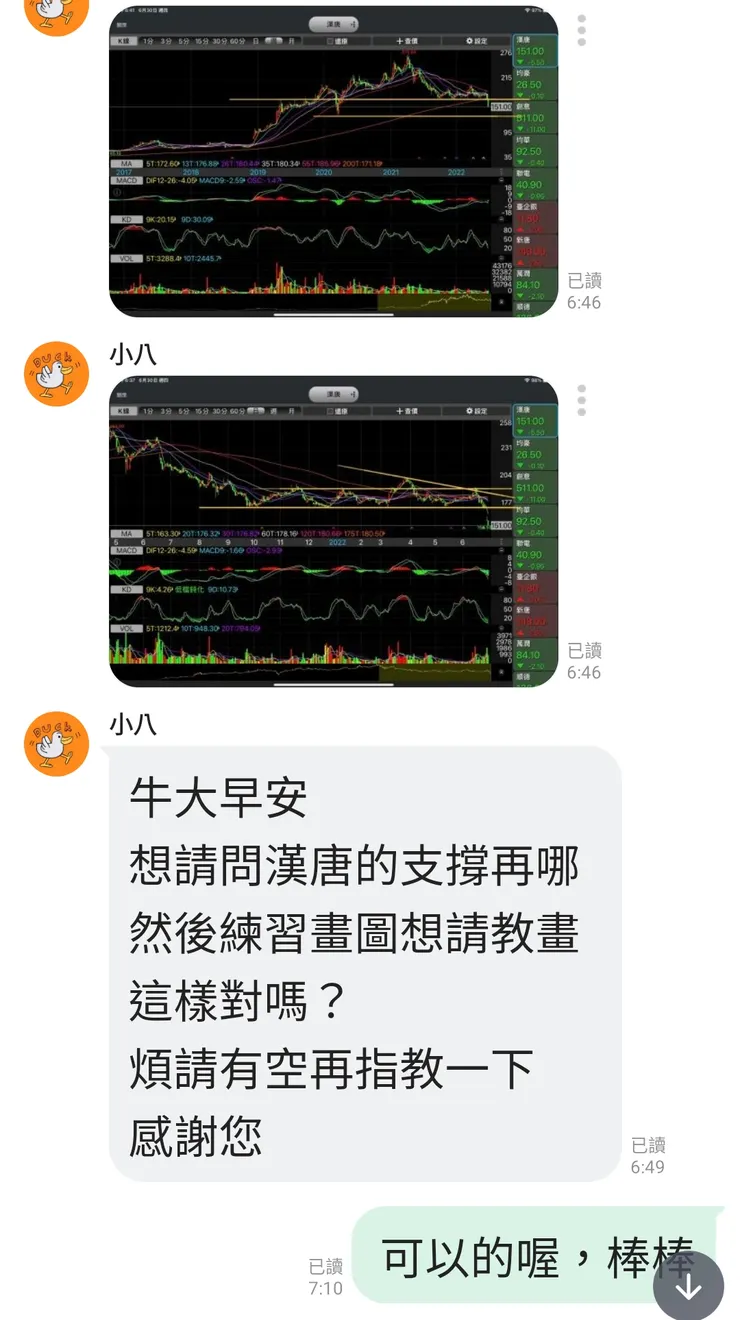Tap the VOL volume indicator label
Viewport: 740px width, 1320px height.
pos(128,258)
